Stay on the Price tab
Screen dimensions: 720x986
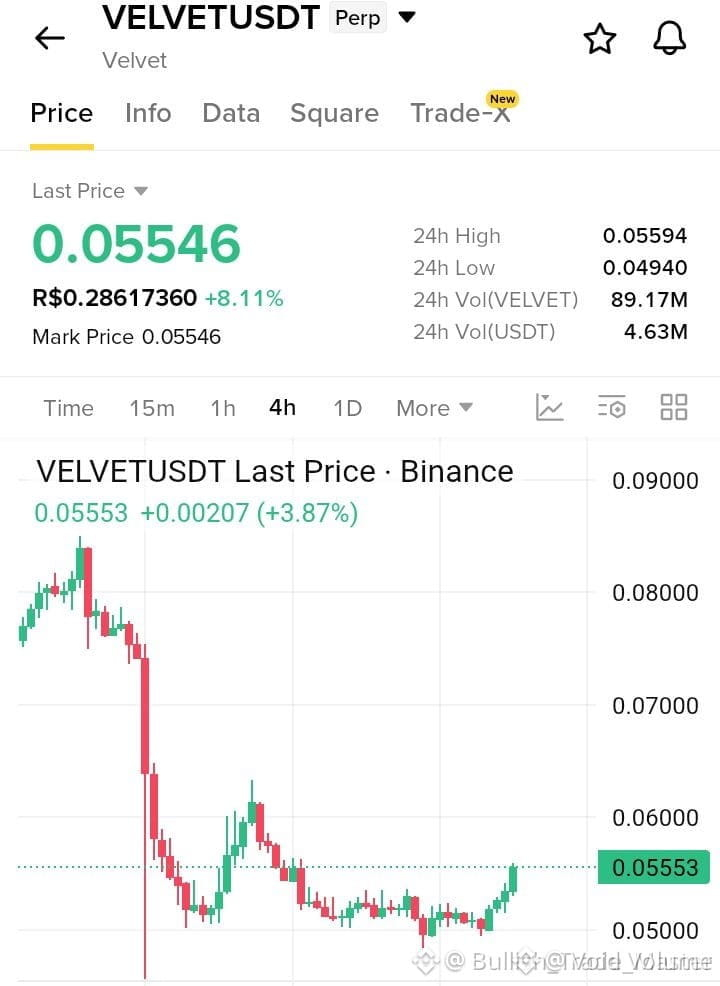pos(62,113)
